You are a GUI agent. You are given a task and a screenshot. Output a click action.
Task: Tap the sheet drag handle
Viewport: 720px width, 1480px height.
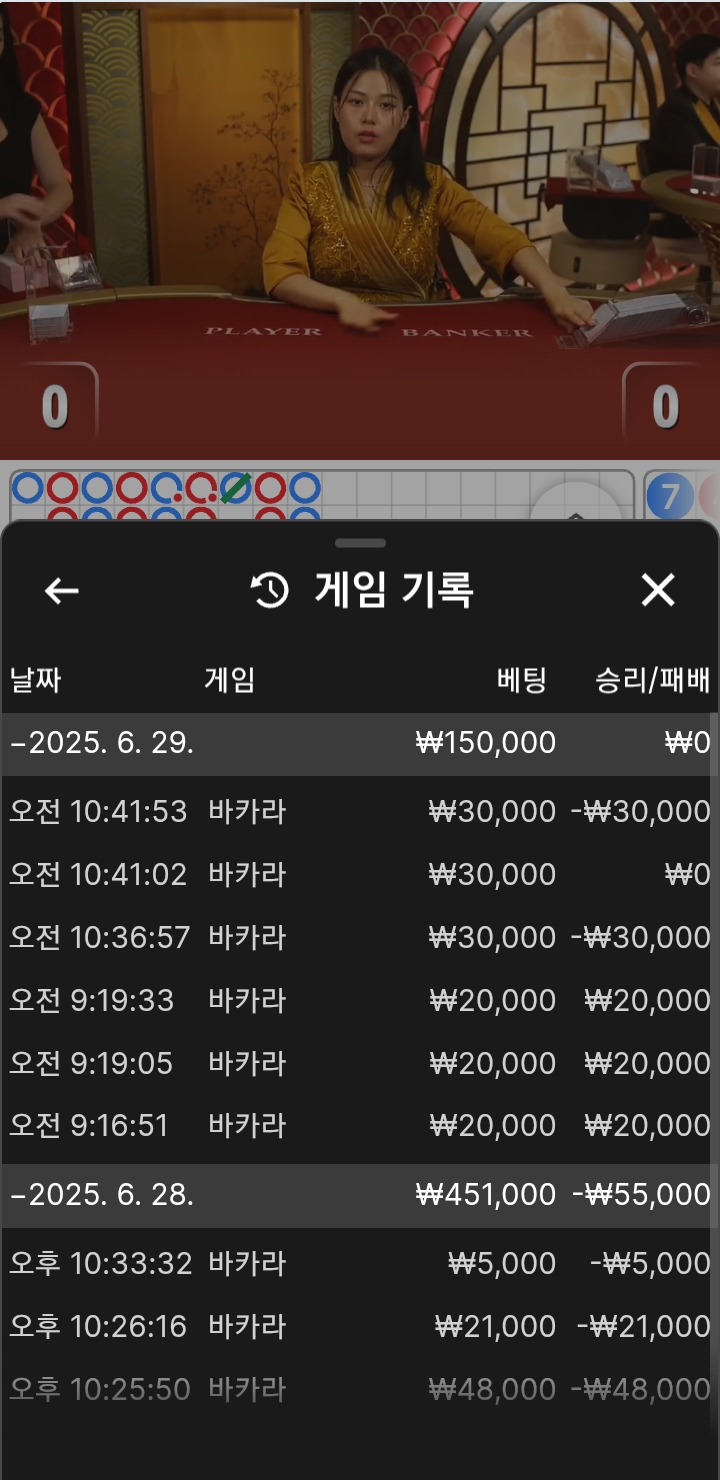(361, 543)
